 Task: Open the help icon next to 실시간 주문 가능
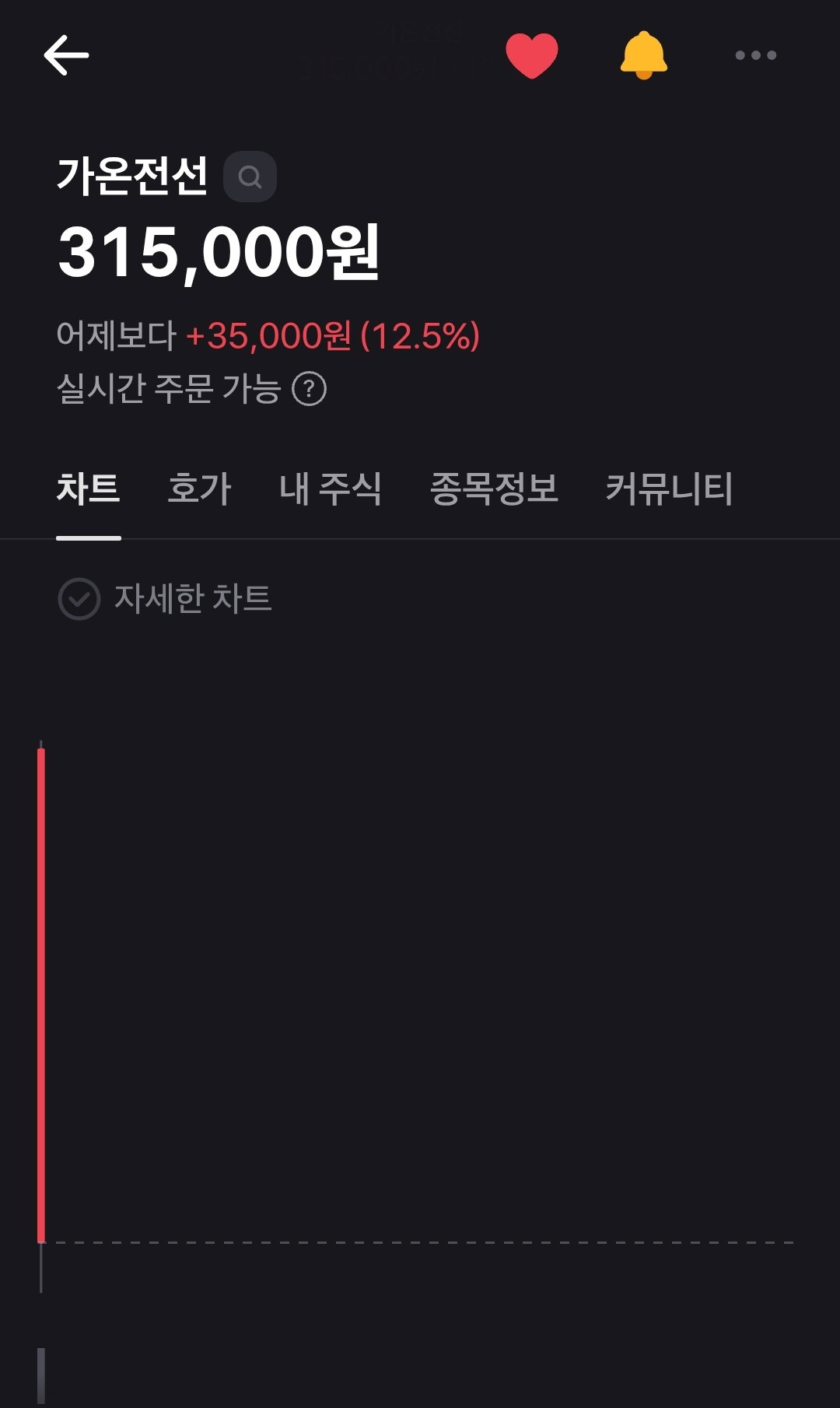(309, 388)
